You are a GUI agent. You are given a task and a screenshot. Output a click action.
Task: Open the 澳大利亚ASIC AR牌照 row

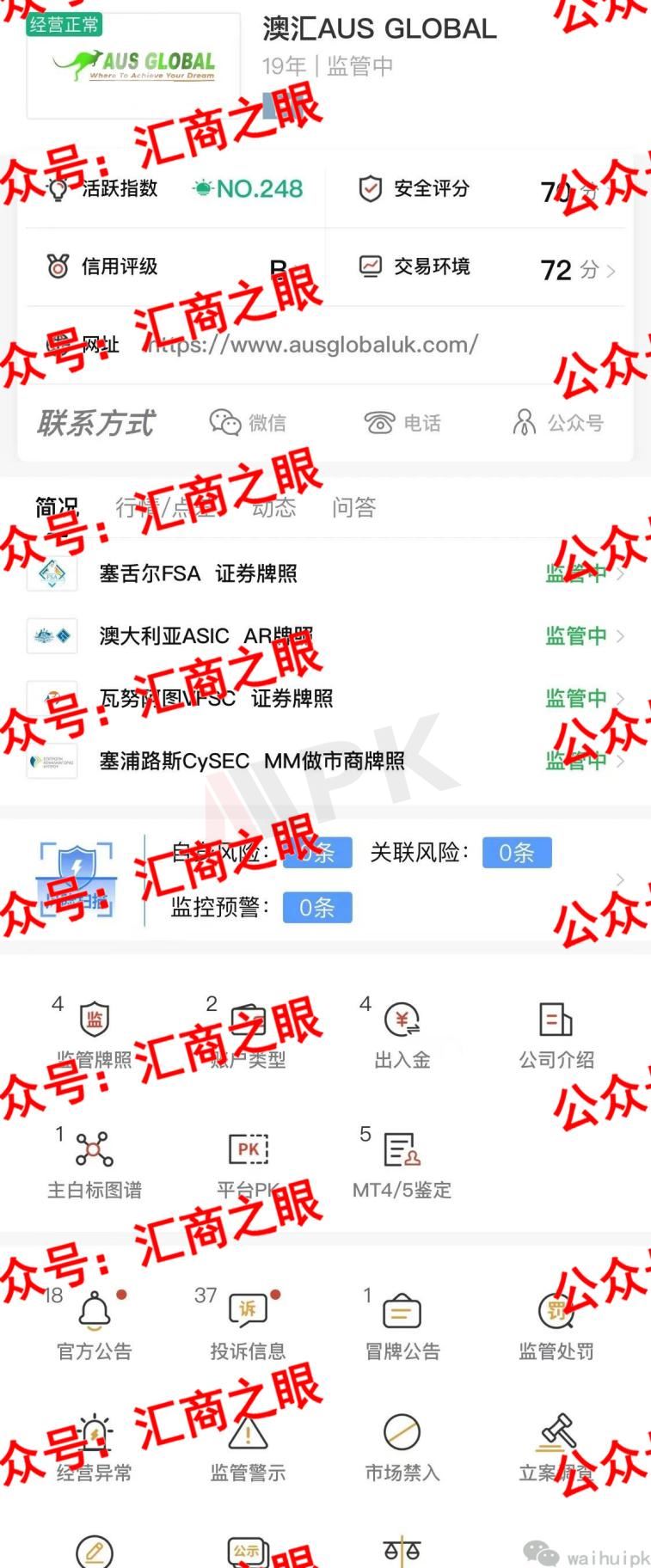click(x=325, y=636)
